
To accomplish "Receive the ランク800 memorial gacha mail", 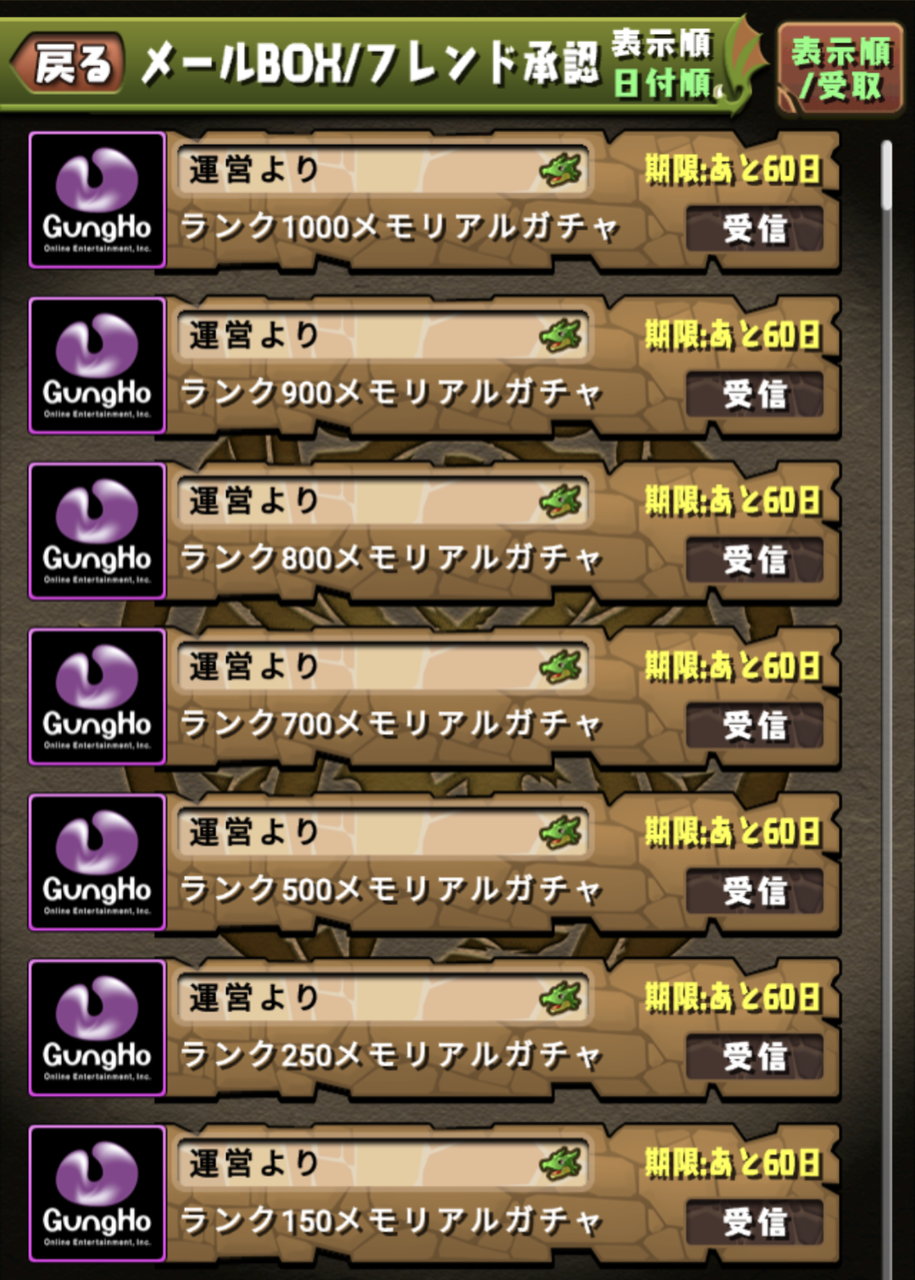I will pos(755,560).
